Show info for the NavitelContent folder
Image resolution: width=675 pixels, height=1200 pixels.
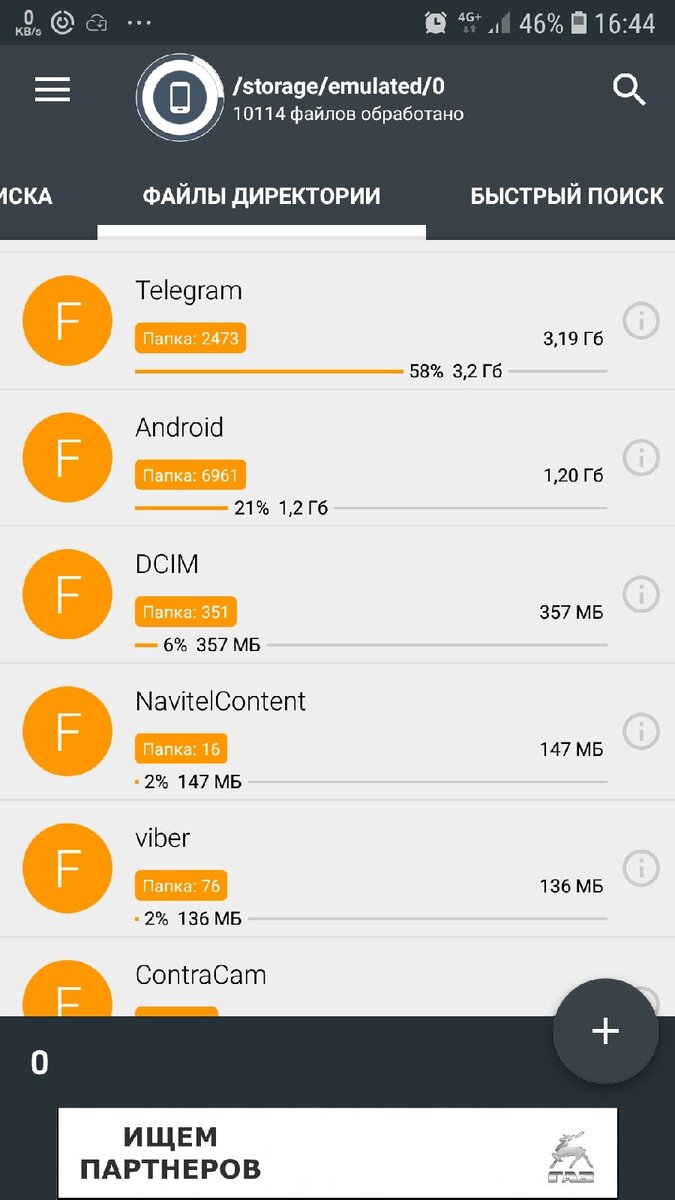[x=641, y=732]
